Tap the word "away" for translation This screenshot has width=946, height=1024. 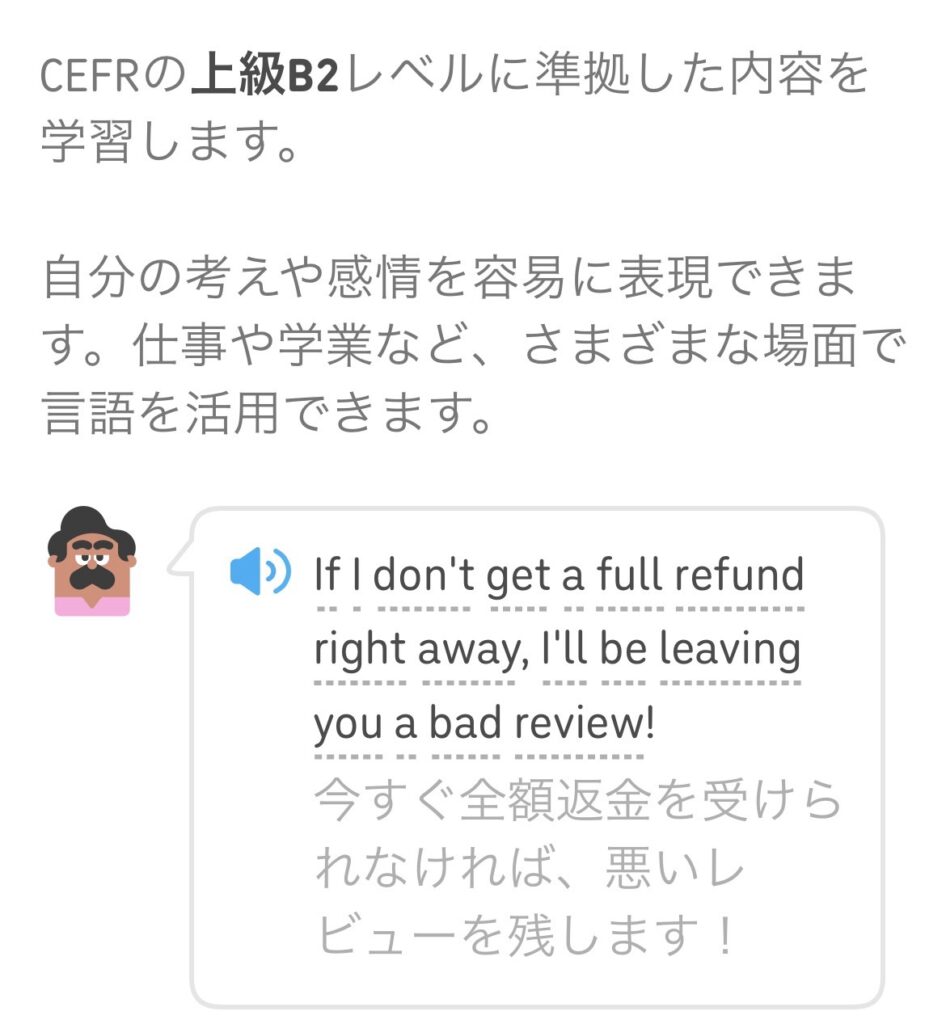[x=469, y=650]
